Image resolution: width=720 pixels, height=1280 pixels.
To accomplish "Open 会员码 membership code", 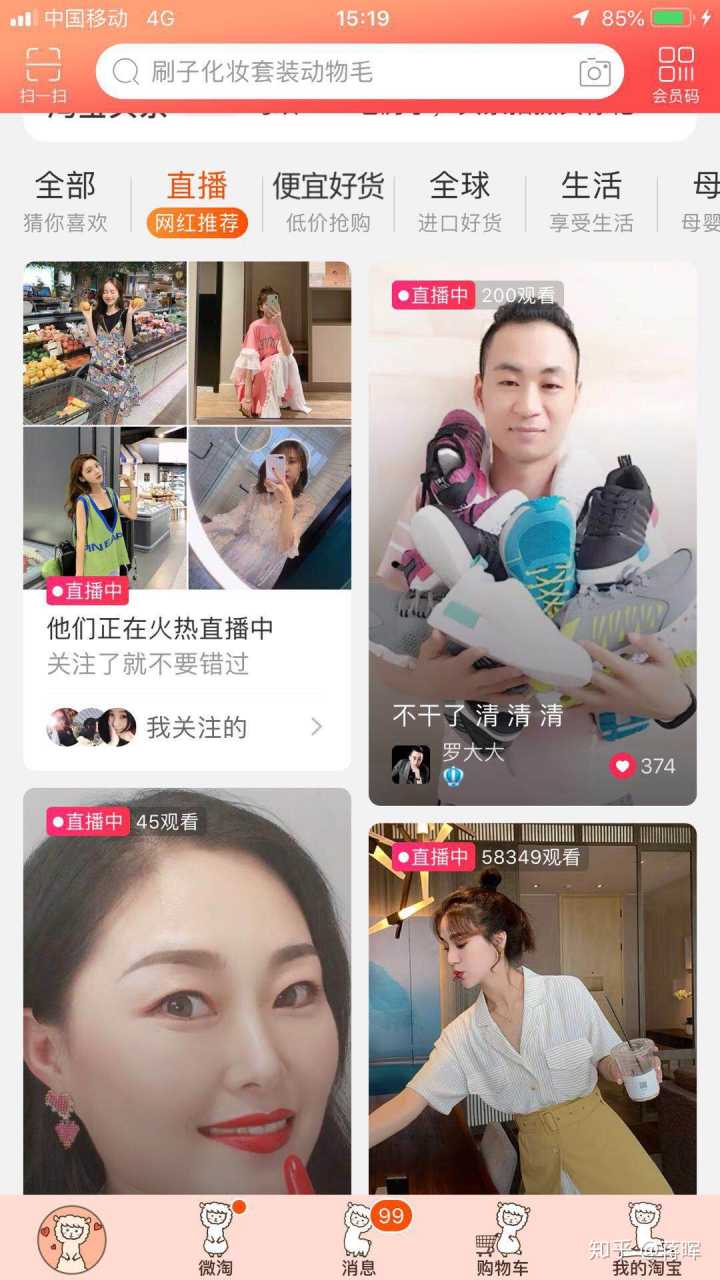I will 676,74.
